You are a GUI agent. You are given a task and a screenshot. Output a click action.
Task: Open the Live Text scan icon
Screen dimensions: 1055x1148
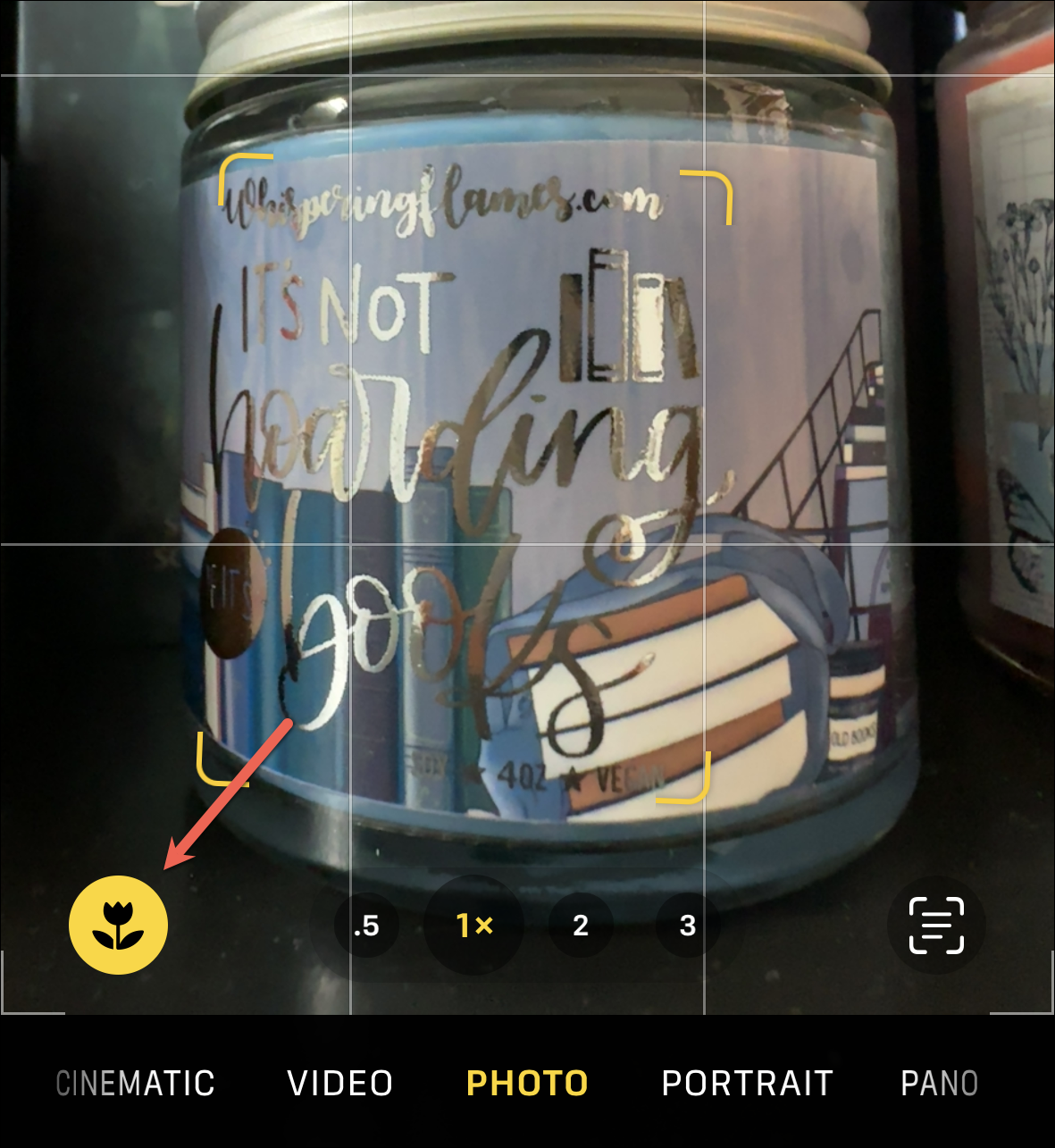[x=936, y=925]
